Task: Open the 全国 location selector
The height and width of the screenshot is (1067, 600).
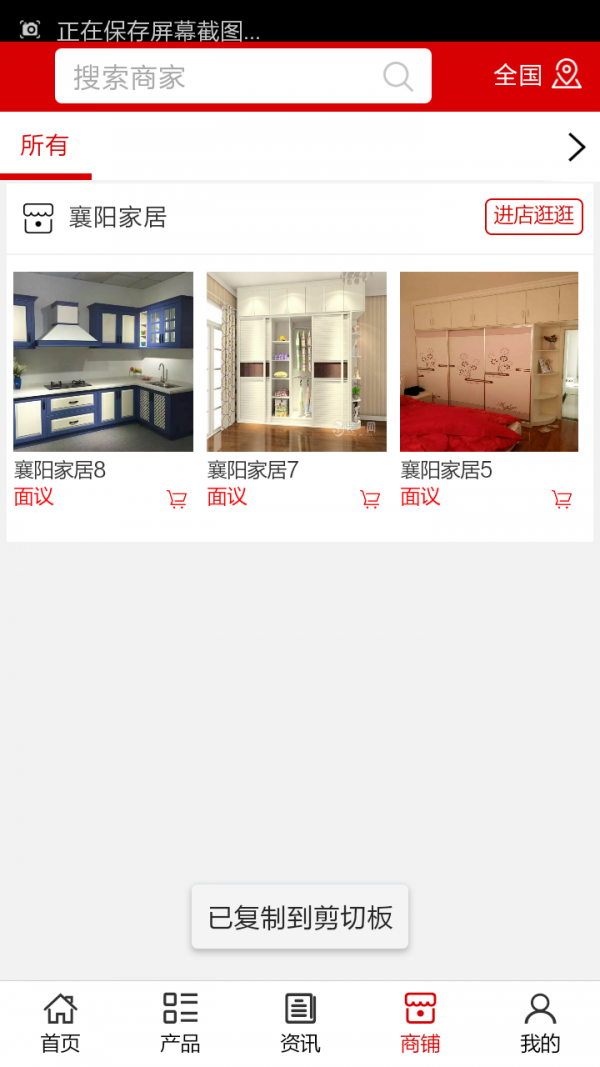Action: pyautogui.click(x=537, y=75)
